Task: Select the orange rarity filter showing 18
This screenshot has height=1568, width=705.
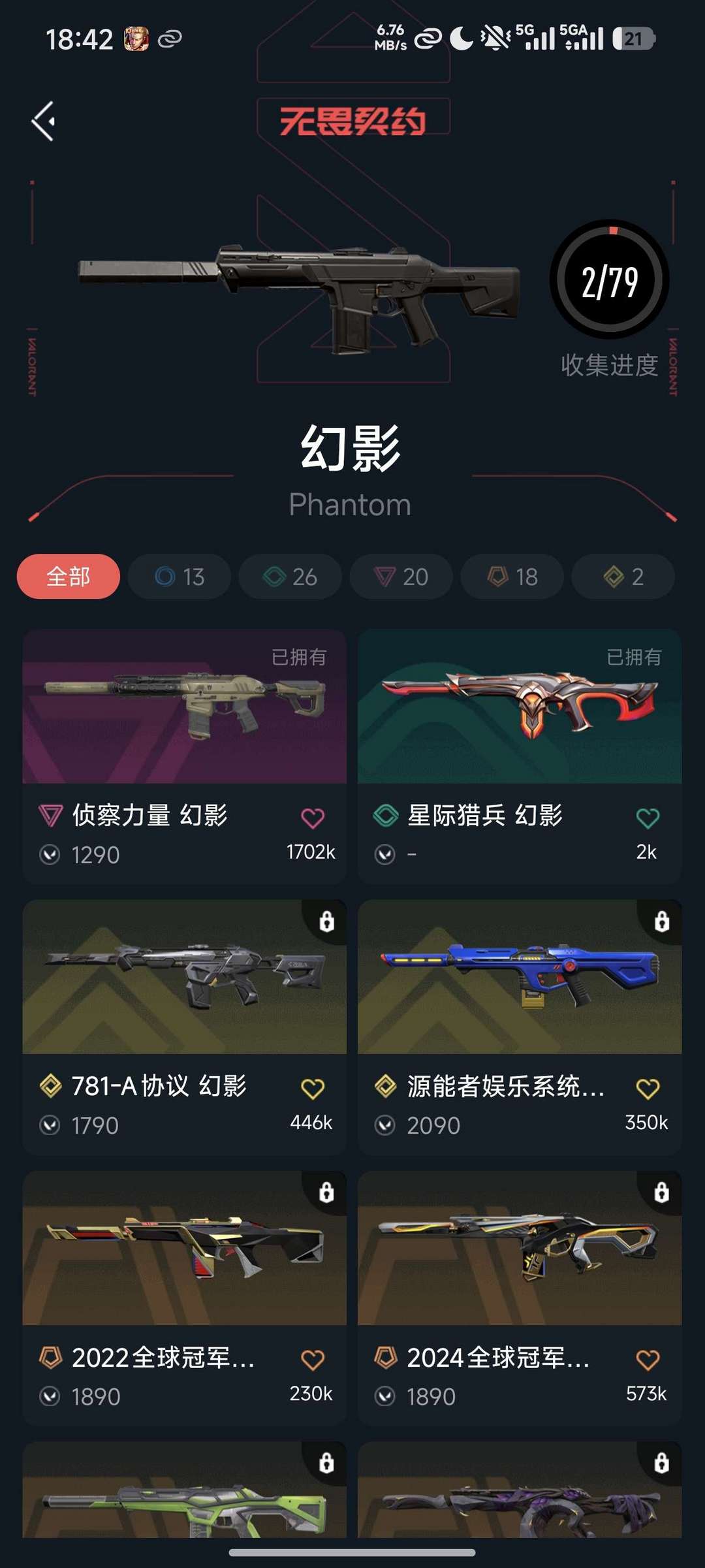Action: [x=512, y=577]
